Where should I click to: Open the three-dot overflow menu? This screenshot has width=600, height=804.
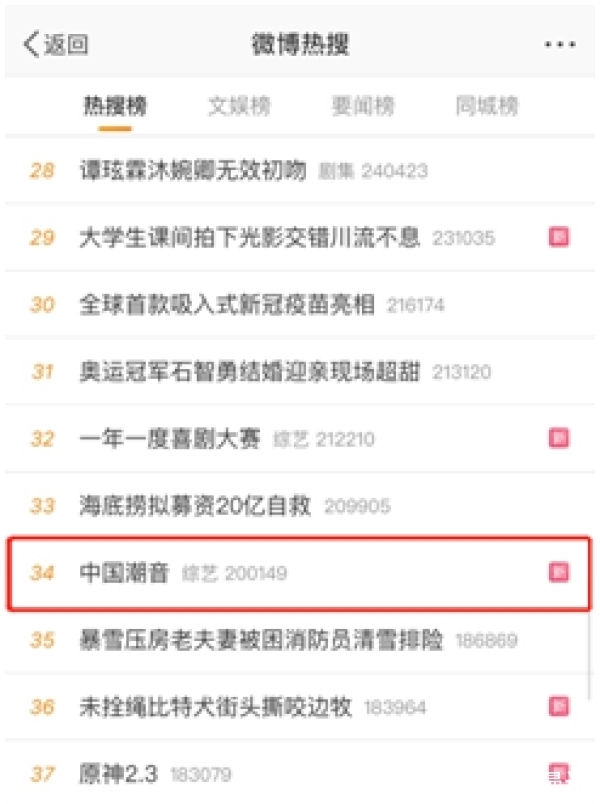559,45
